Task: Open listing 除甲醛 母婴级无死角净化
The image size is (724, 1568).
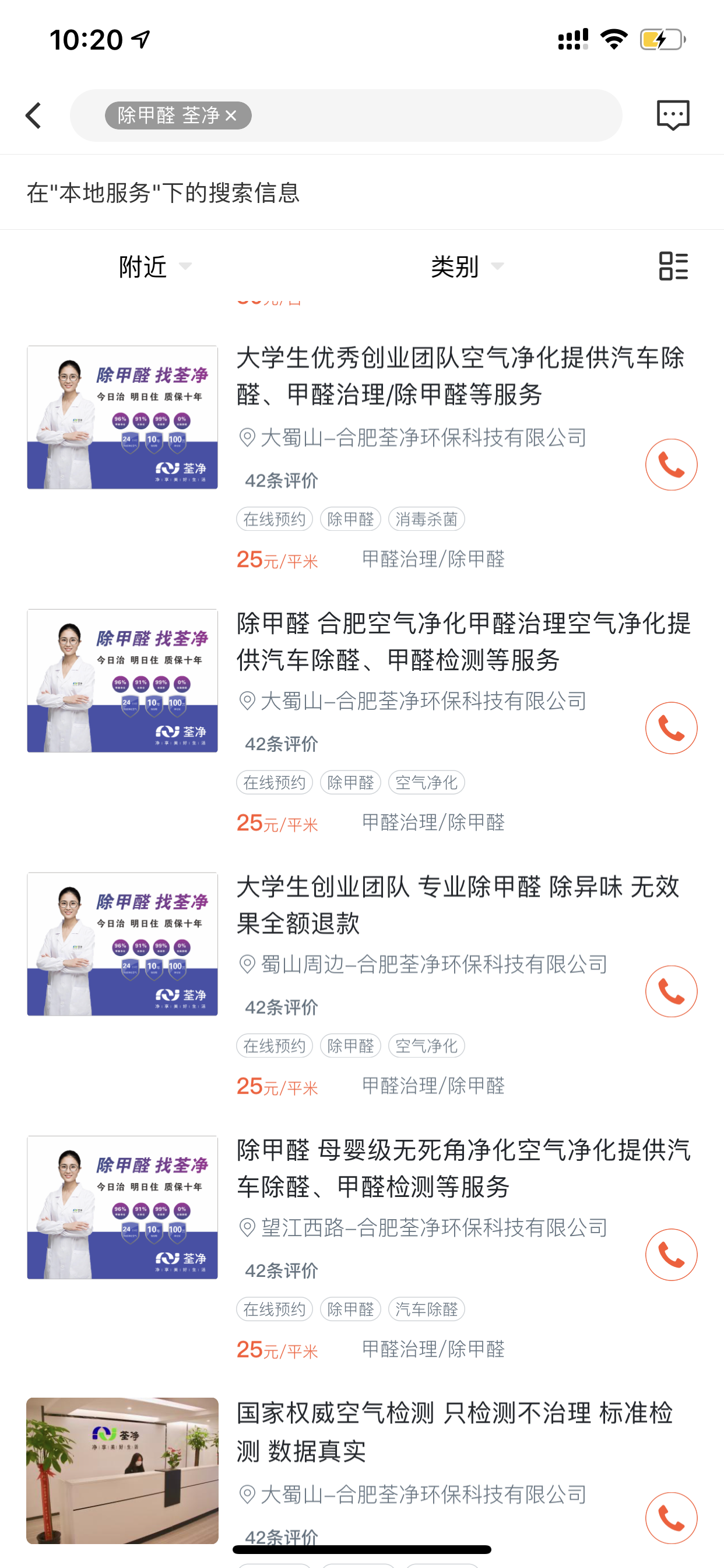Action: coord(463,1168)
